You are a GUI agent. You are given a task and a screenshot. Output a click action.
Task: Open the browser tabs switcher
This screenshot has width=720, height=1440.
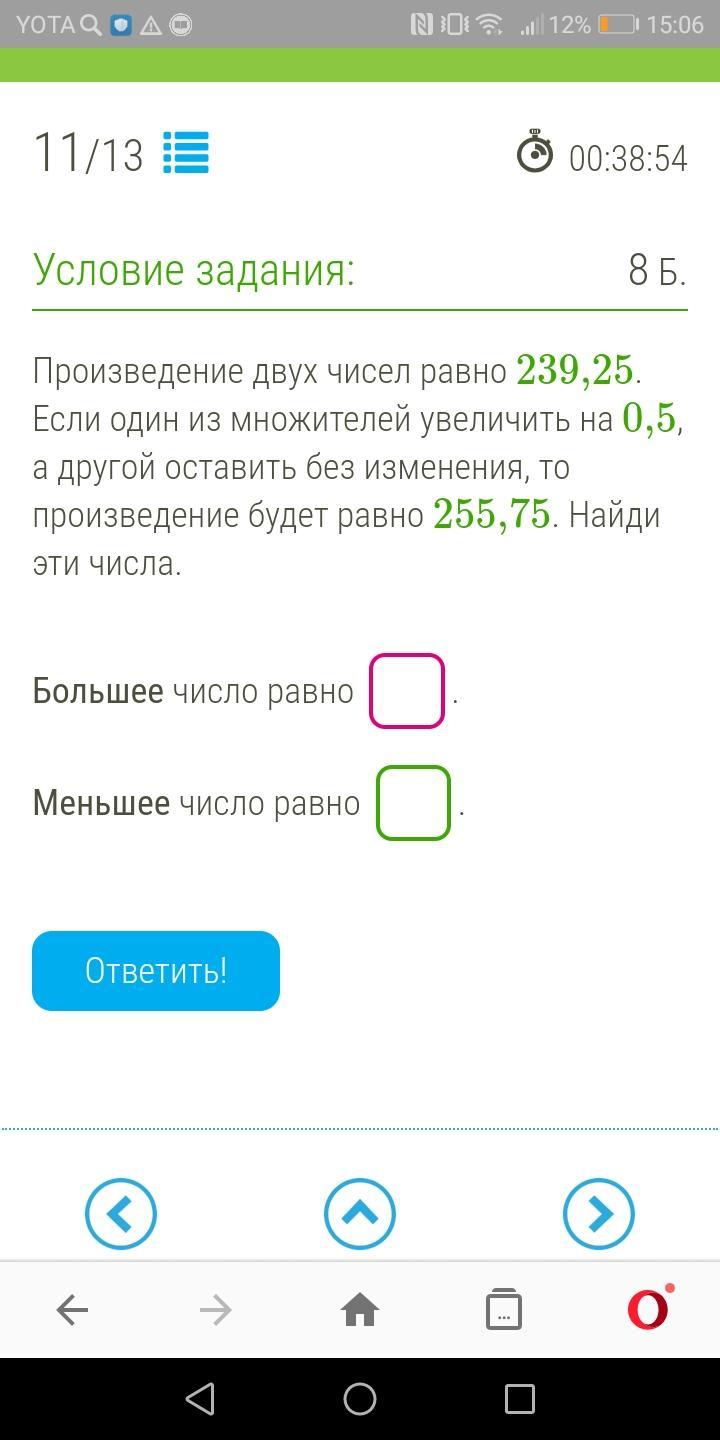[504, 1309]
